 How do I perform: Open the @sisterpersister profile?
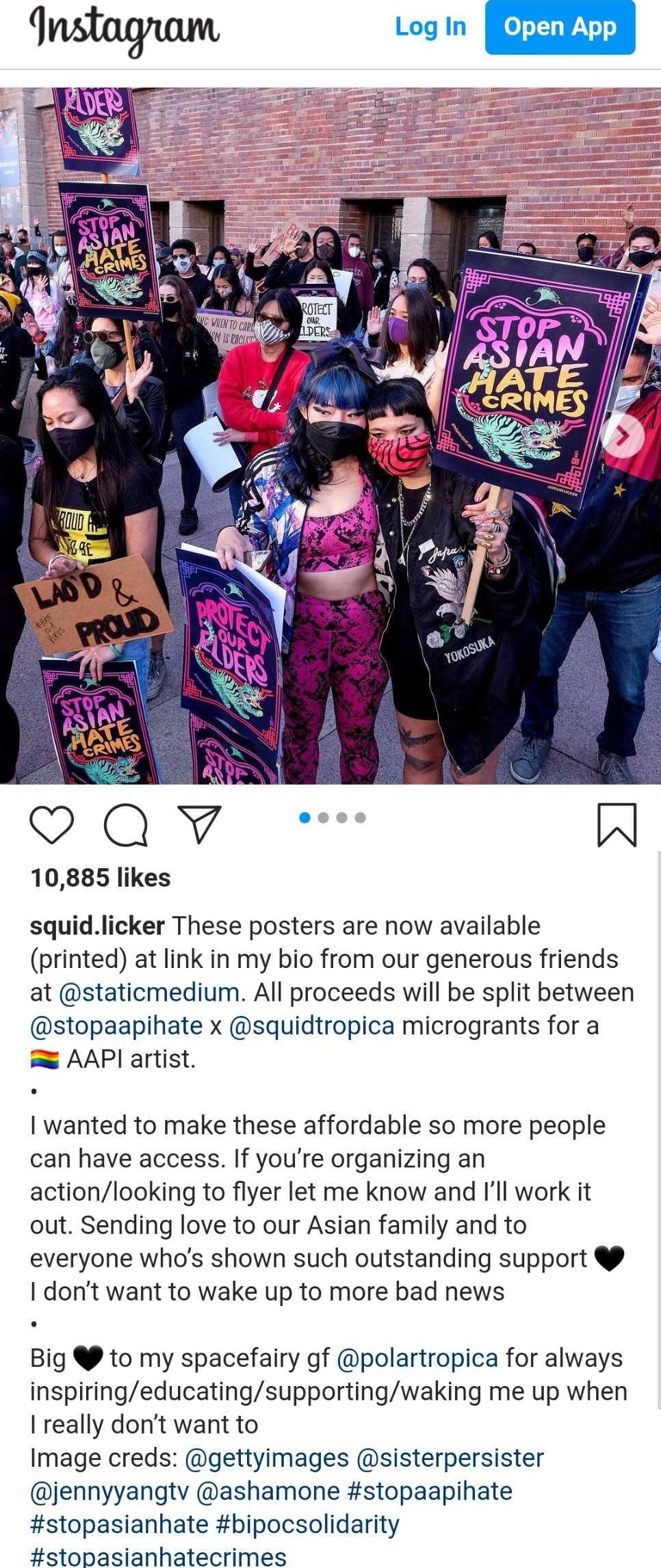tap(450, 1458)
